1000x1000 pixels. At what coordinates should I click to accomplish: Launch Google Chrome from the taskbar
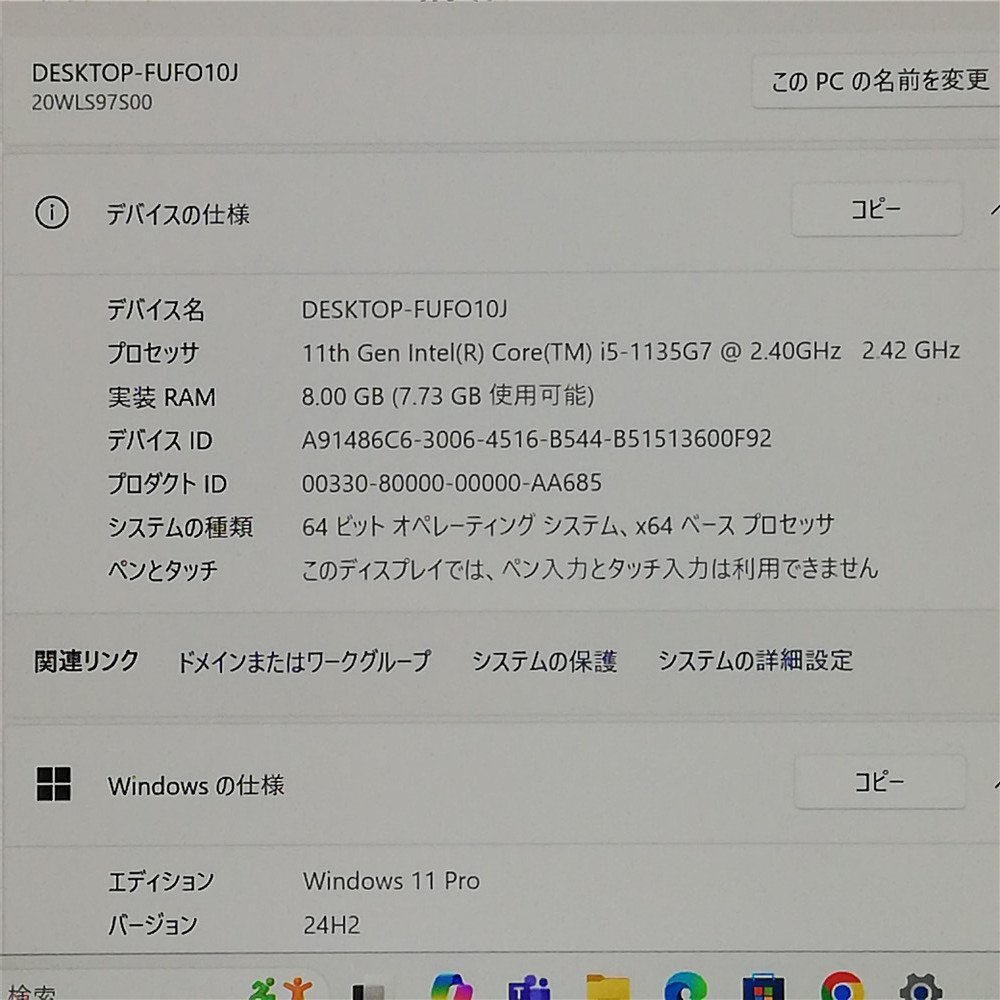[842, 988]
